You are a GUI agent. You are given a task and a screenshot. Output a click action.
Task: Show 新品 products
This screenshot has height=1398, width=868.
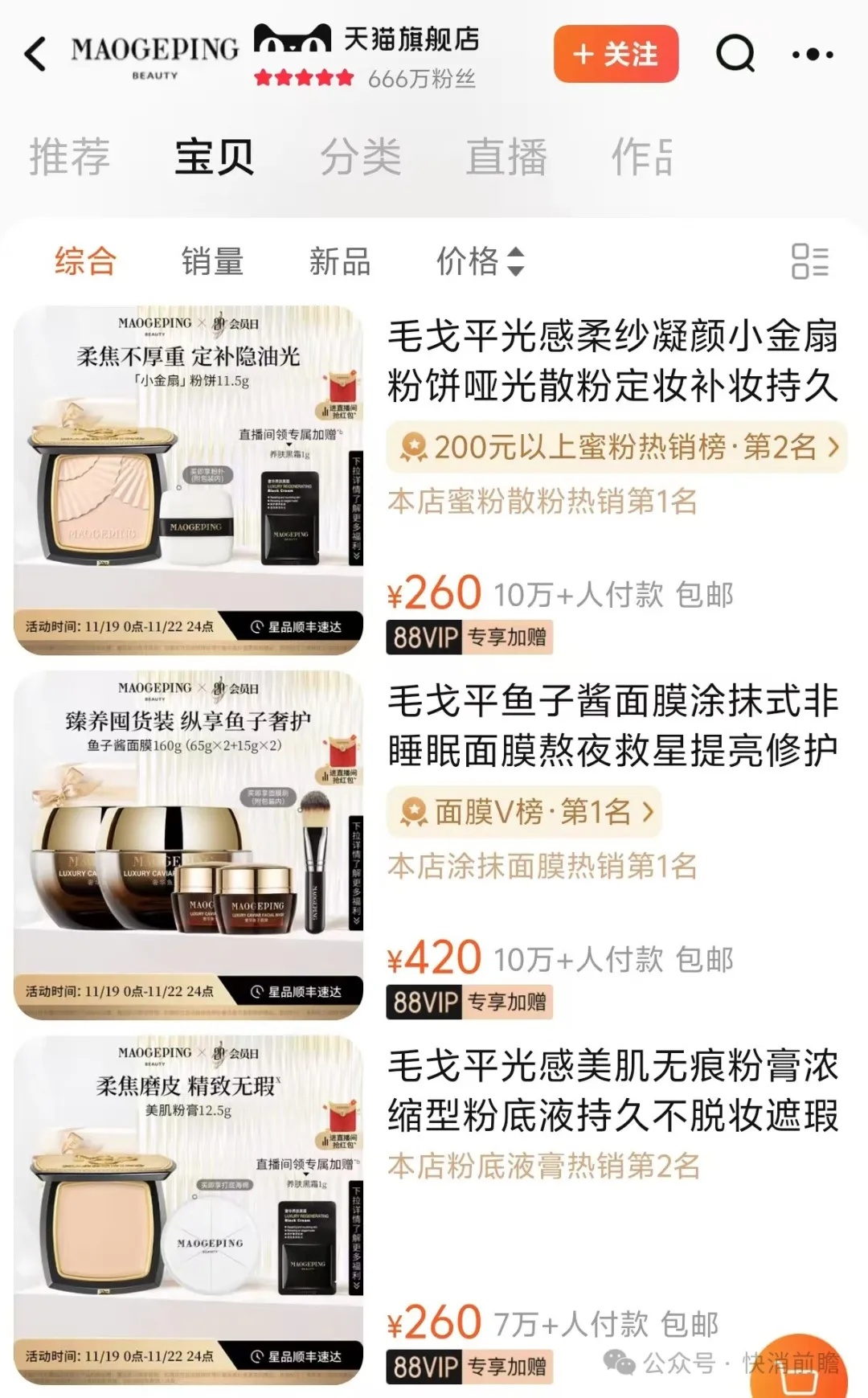pyautogui.click(x=340, y=261)
